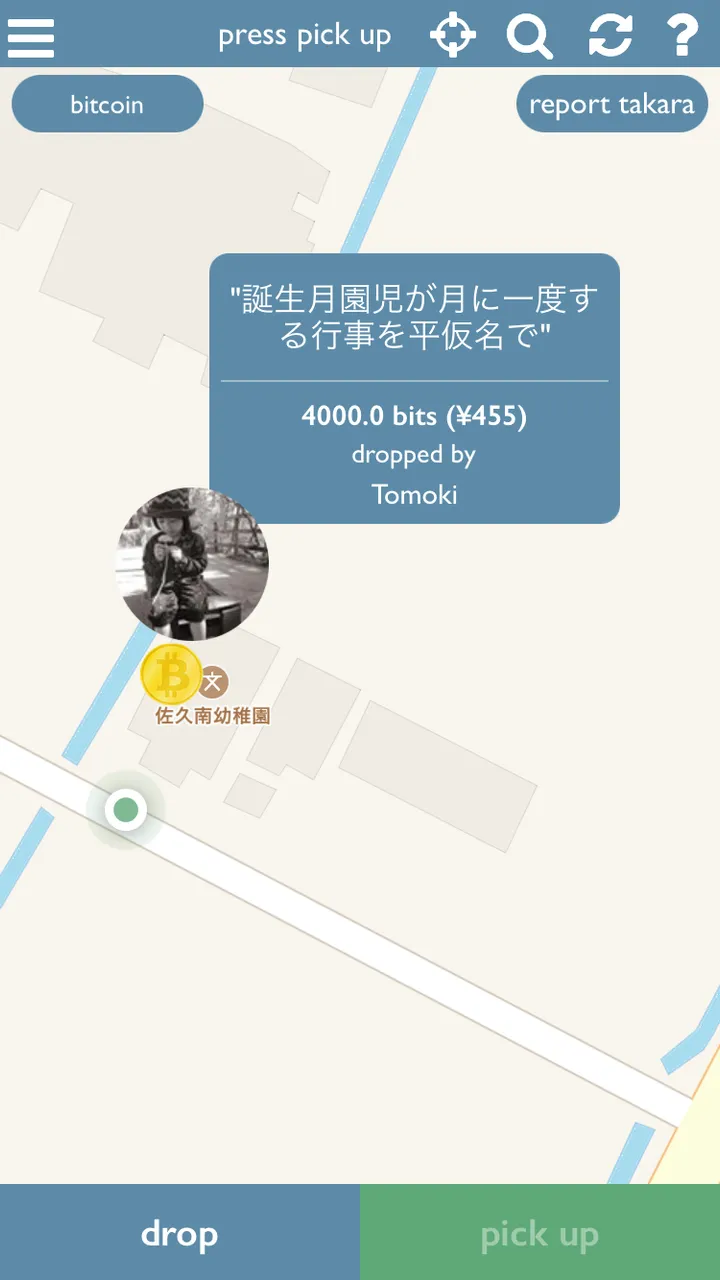The width and height of the screenshot is (720, 1280).
Task: Tap the bitcoin currency button
Action: click(x=107, y=104)
